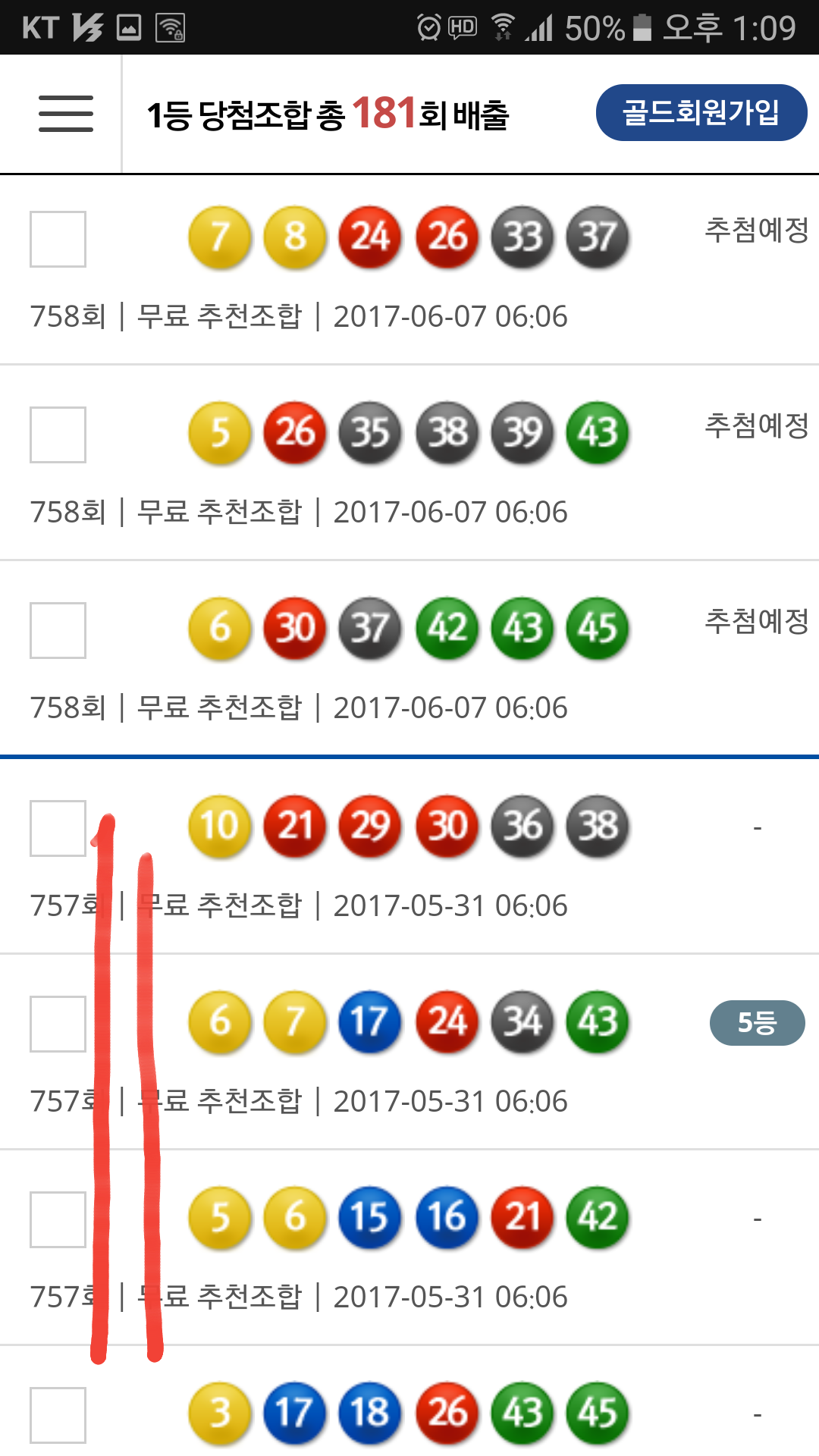Check the box for combination 7 8 24 26 33 37
Screen dimensions: 819x1456
(x=58, y=239)
